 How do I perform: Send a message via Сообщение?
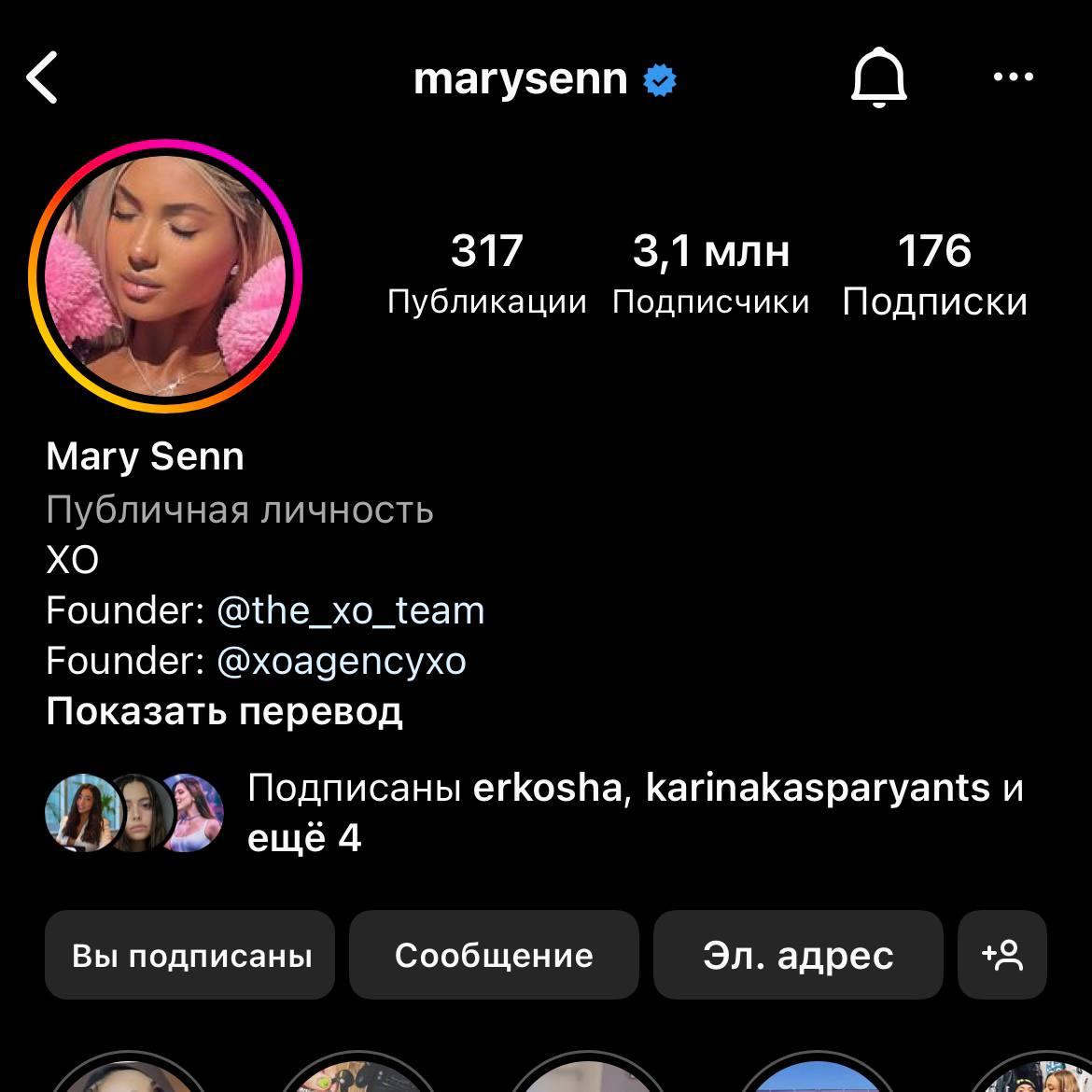pyautogui.click(x=494, y=955)
